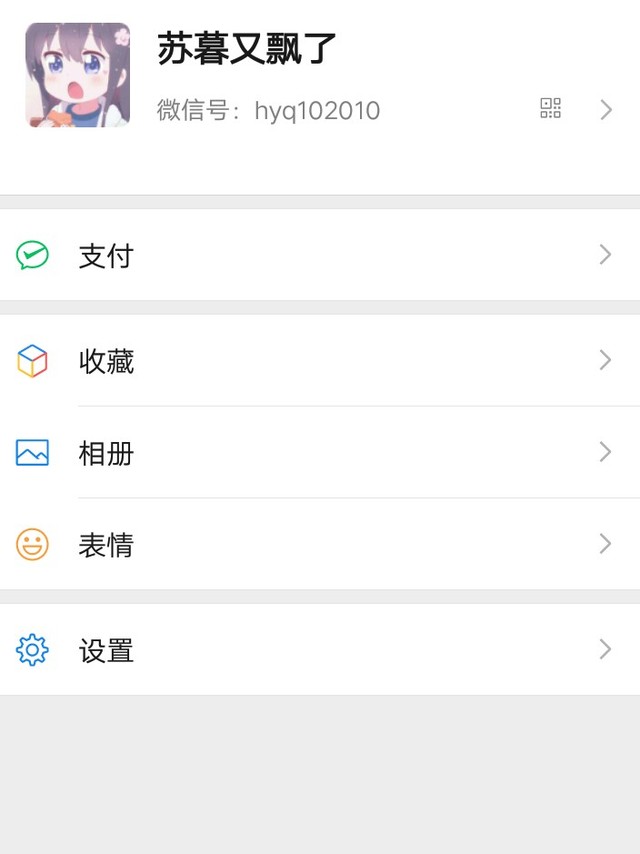
Task: Open 设置 settings
Action: pos(320,649)
